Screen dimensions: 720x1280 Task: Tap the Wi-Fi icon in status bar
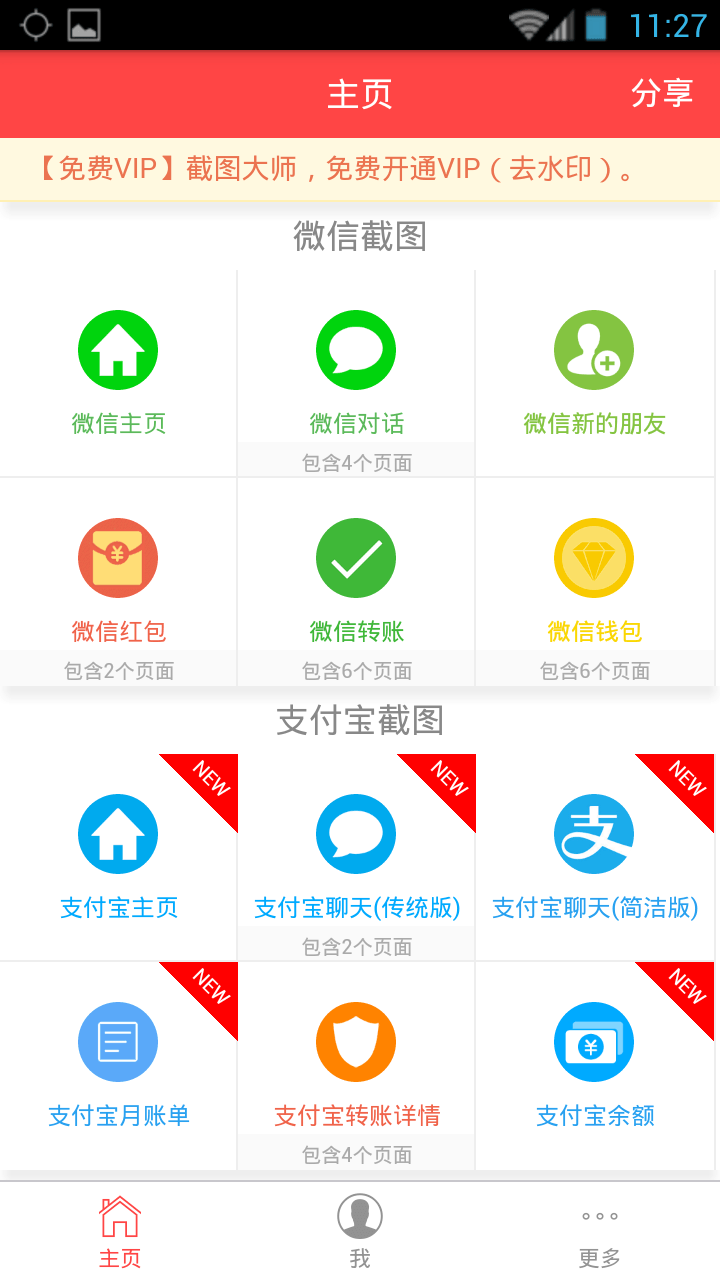click(x=522, y=23)
